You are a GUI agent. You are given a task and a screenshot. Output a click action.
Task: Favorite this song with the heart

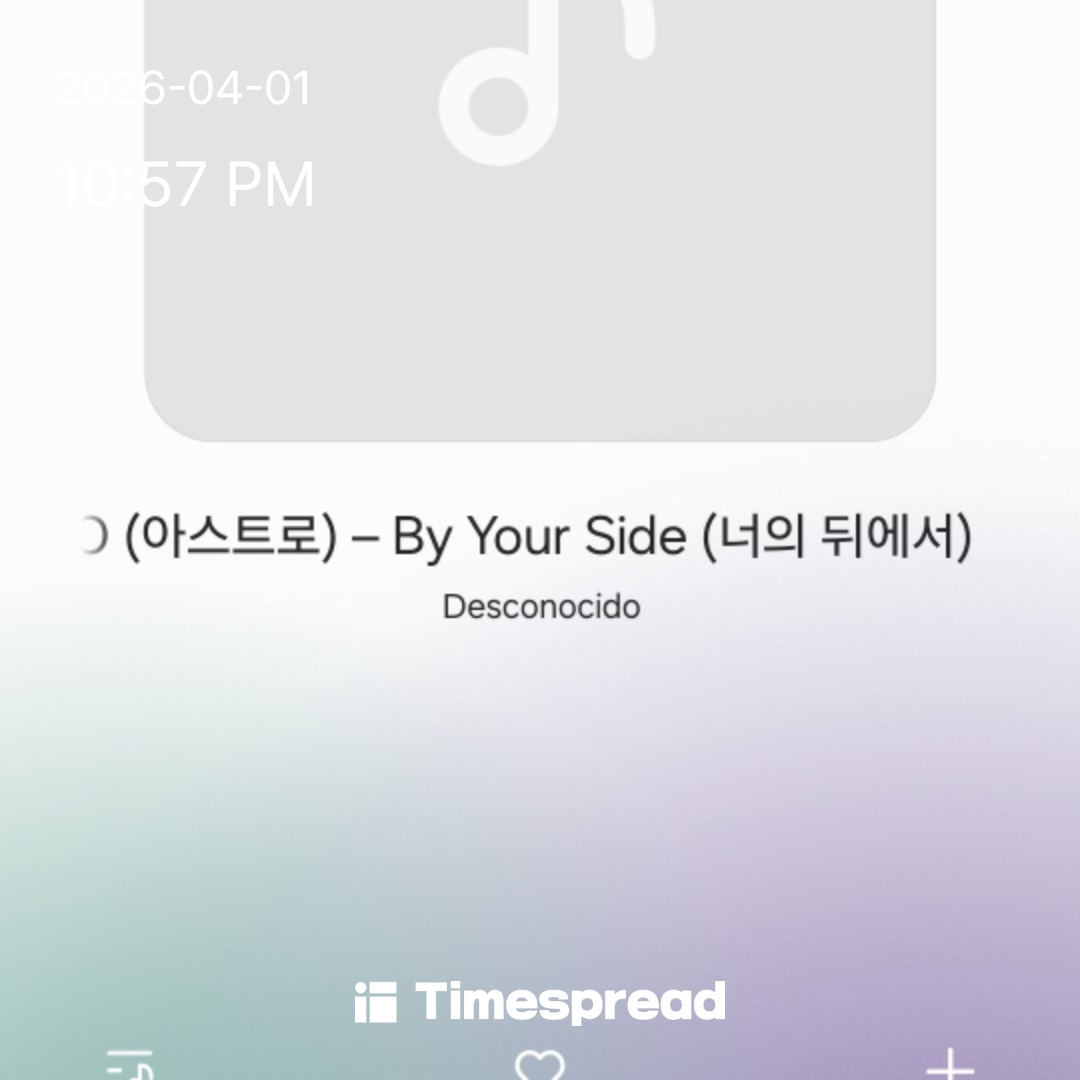tap(540, 1066)
